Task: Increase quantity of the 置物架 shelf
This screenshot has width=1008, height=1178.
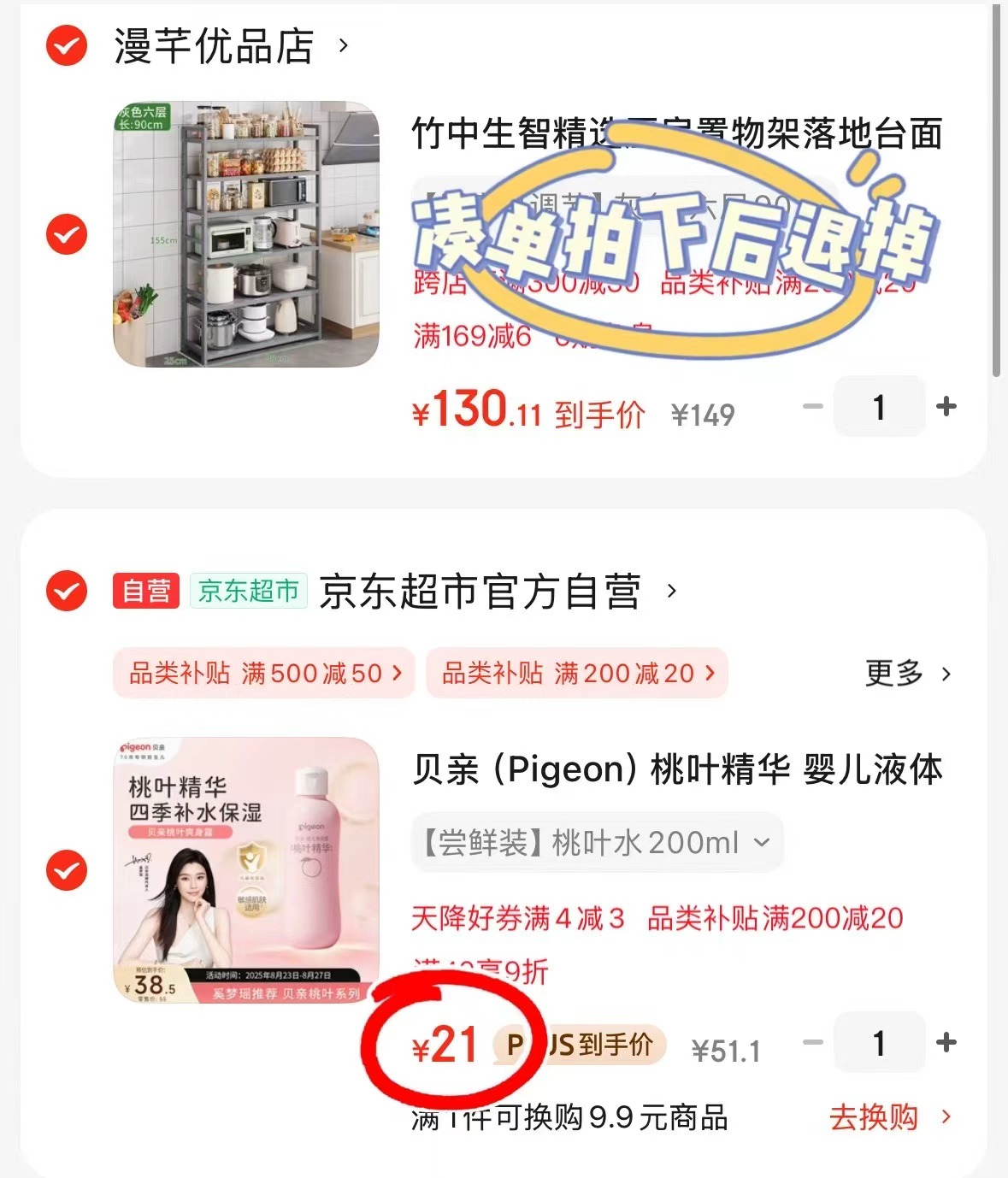Action: point(946,408)
